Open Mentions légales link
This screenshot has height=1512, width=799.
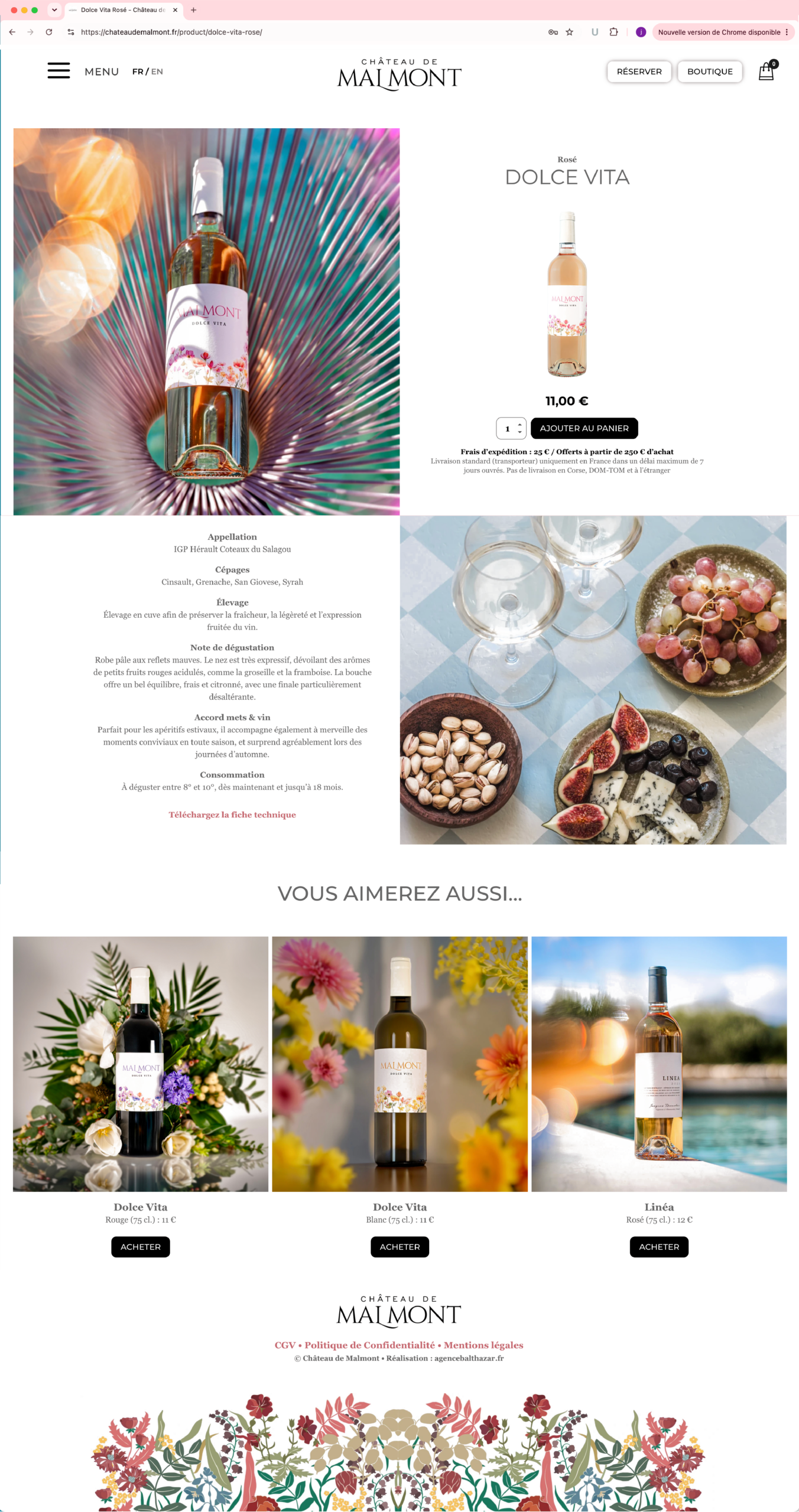point(483,1345)
